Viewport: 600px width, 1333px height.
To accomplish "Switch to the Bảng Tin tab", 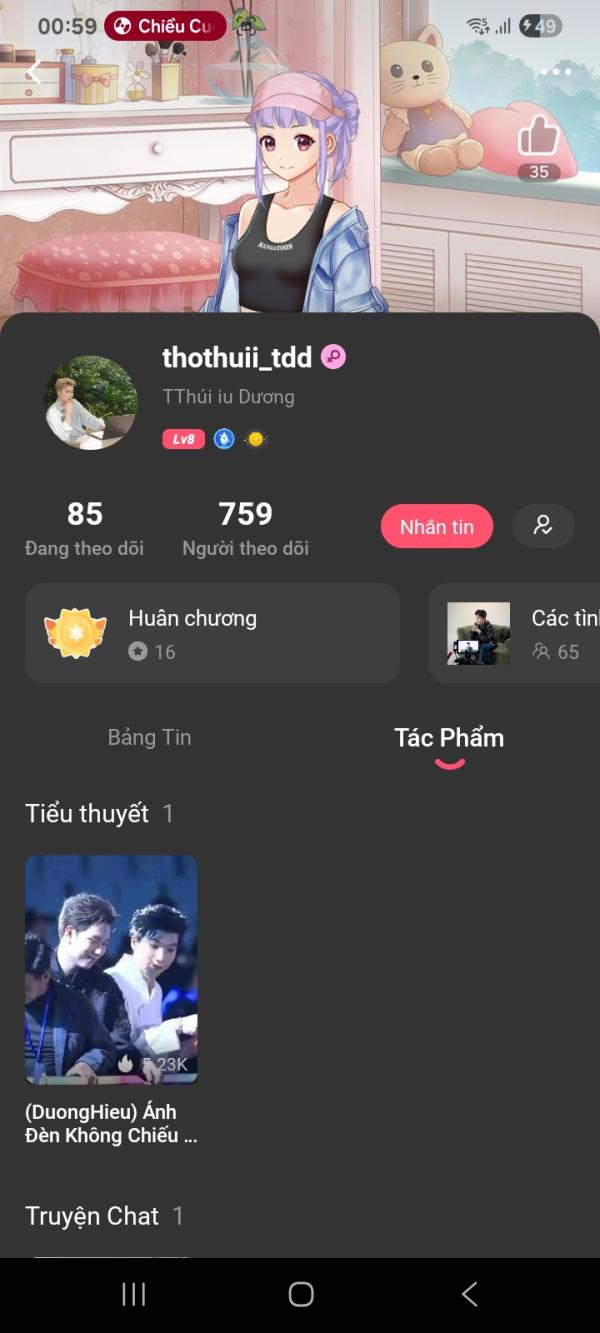I will tap(149, 738).
